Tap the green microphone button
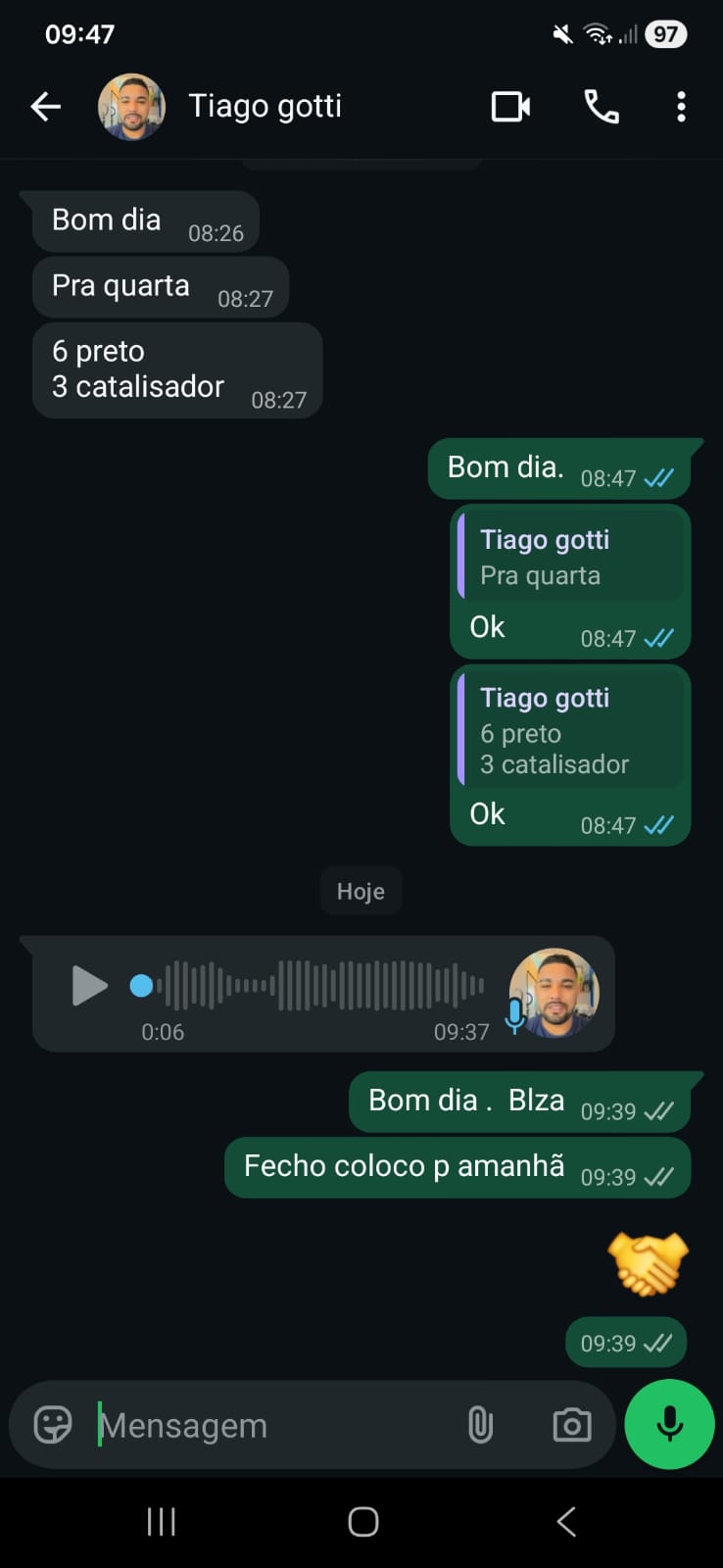This screenshot has width=723, height=1568. (670, 1424)
